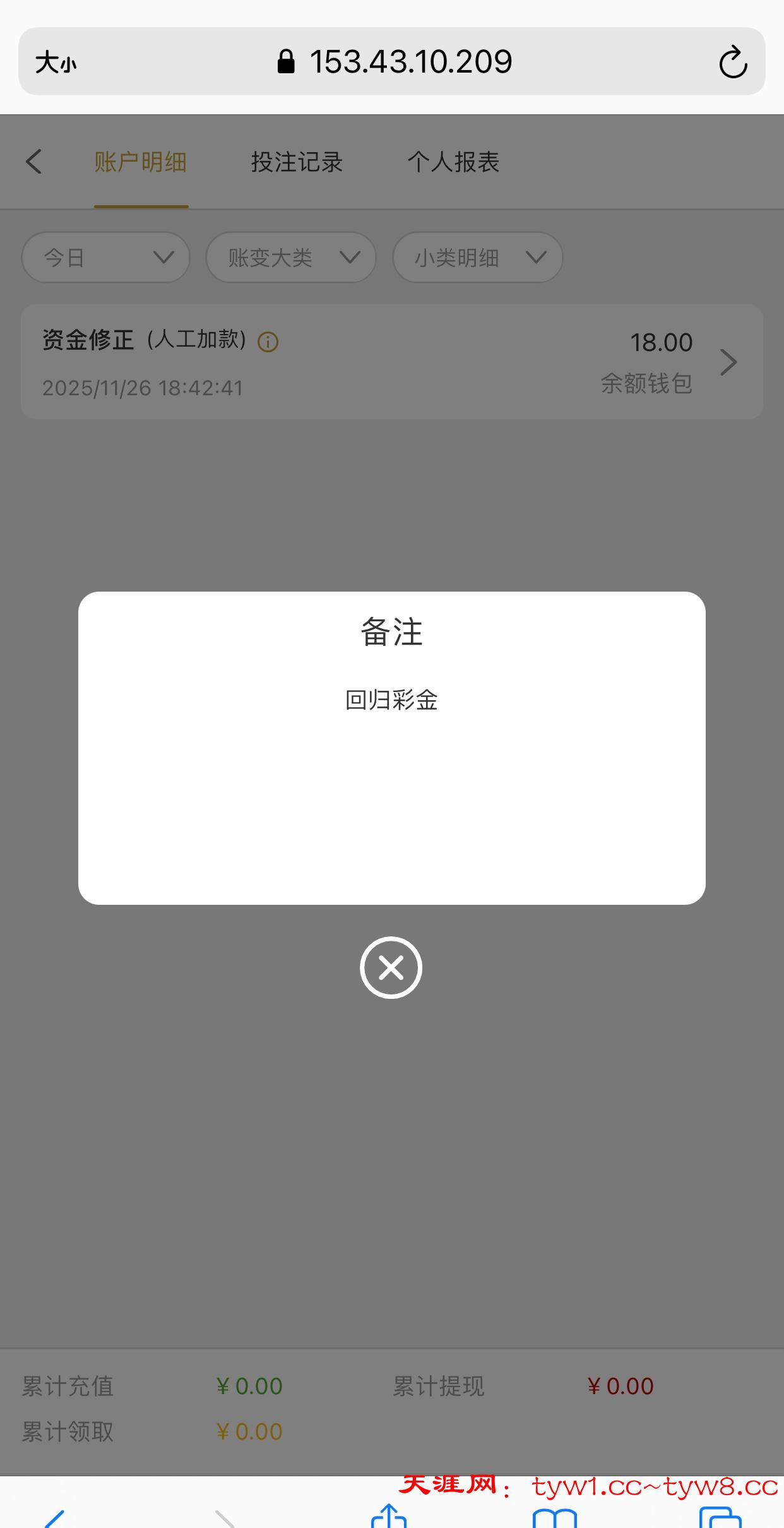The image size is (784, 1528).
Task: Close the 备注 remark dialog
Action: (391, 967)
